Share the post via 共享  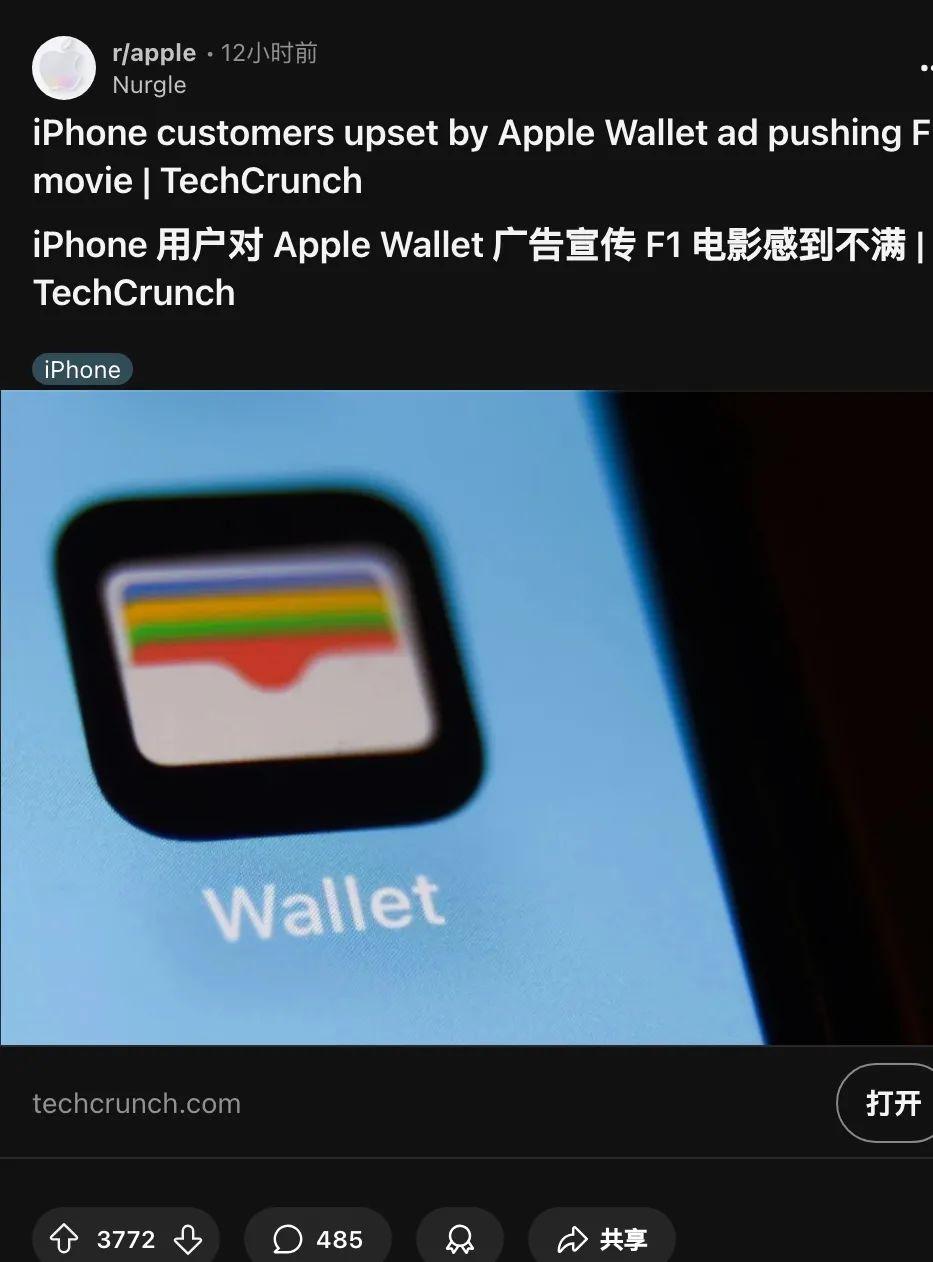(602, 1240)
